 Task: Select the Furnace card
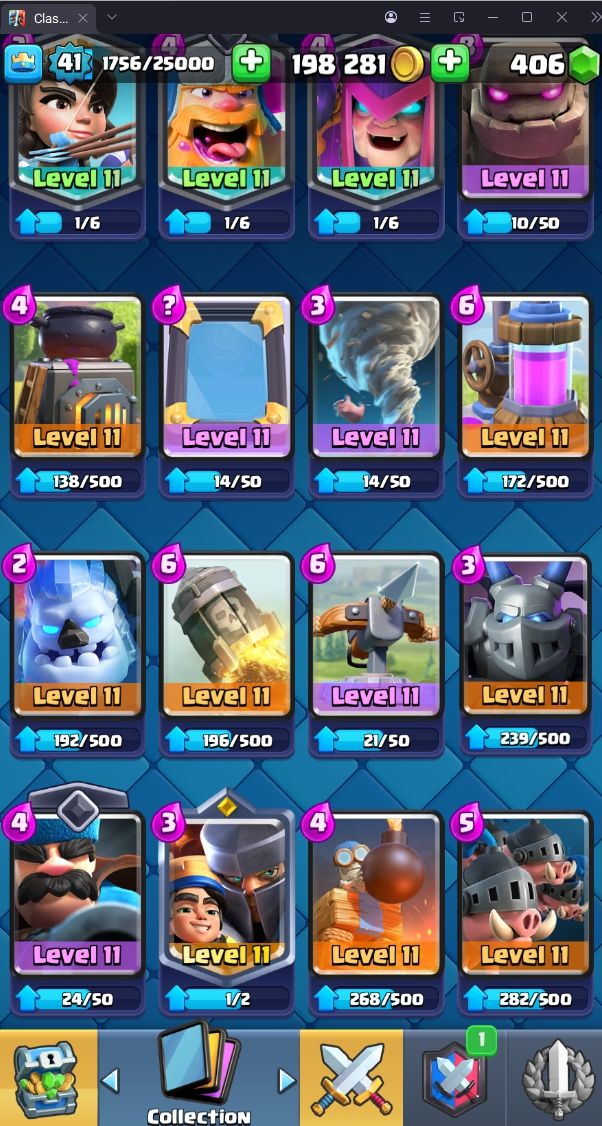pos(77,380)
